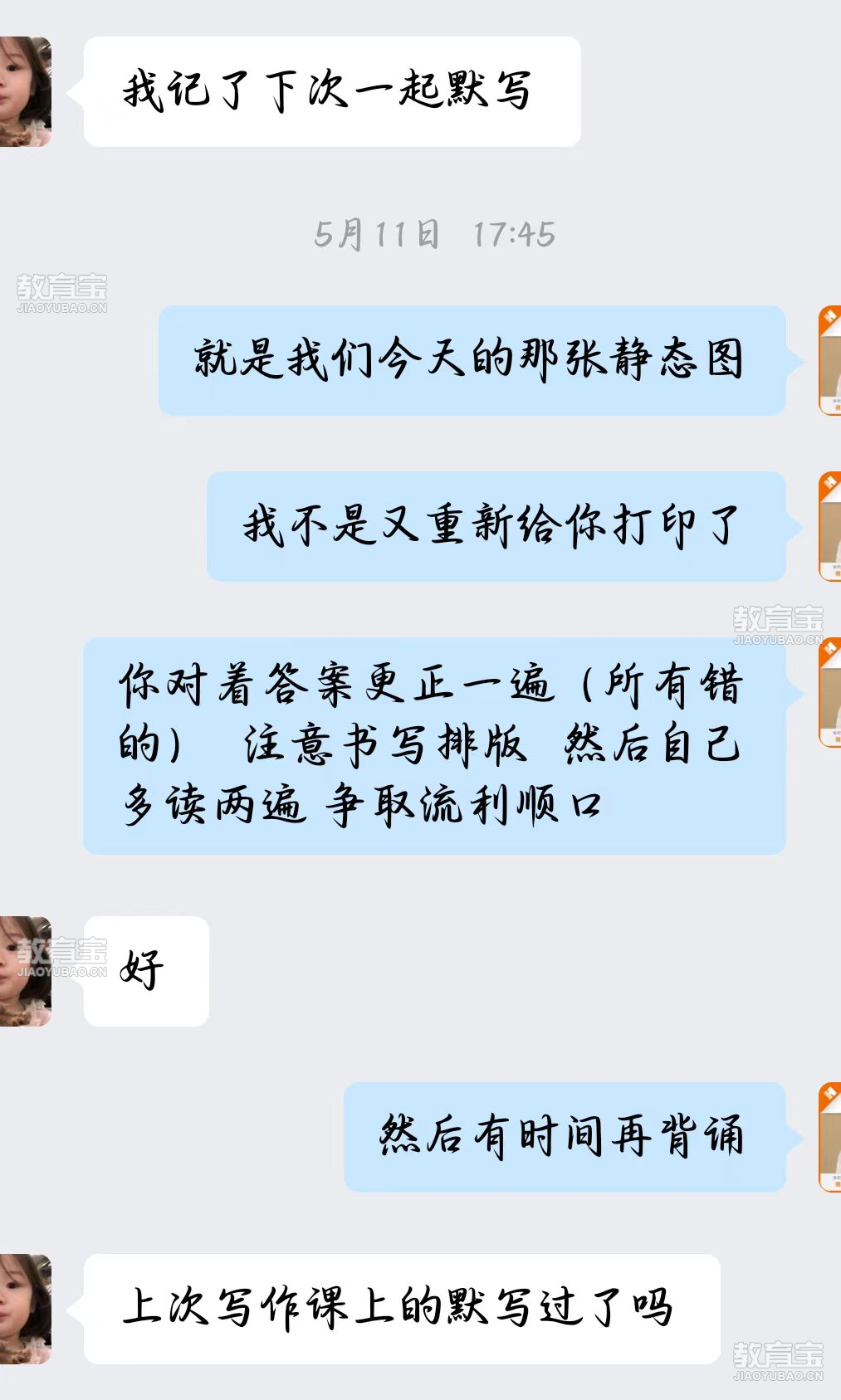This screenshot has height=1400, width=841.
Task: Open the sender avatar beside "就是我们今天的那张静态图"
Action: click(x=829, y=360)
